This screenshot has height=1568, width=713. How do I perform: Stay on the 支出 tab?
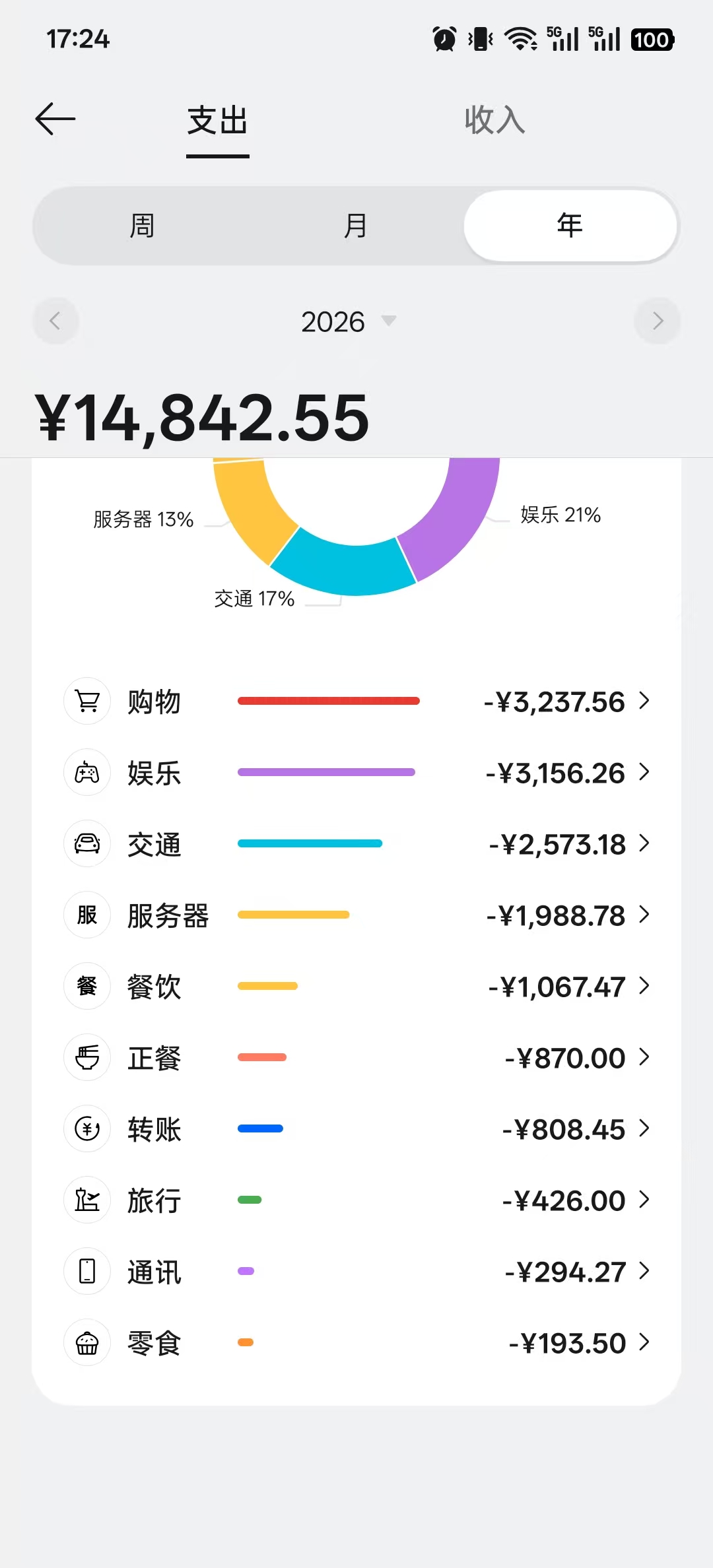217,121
